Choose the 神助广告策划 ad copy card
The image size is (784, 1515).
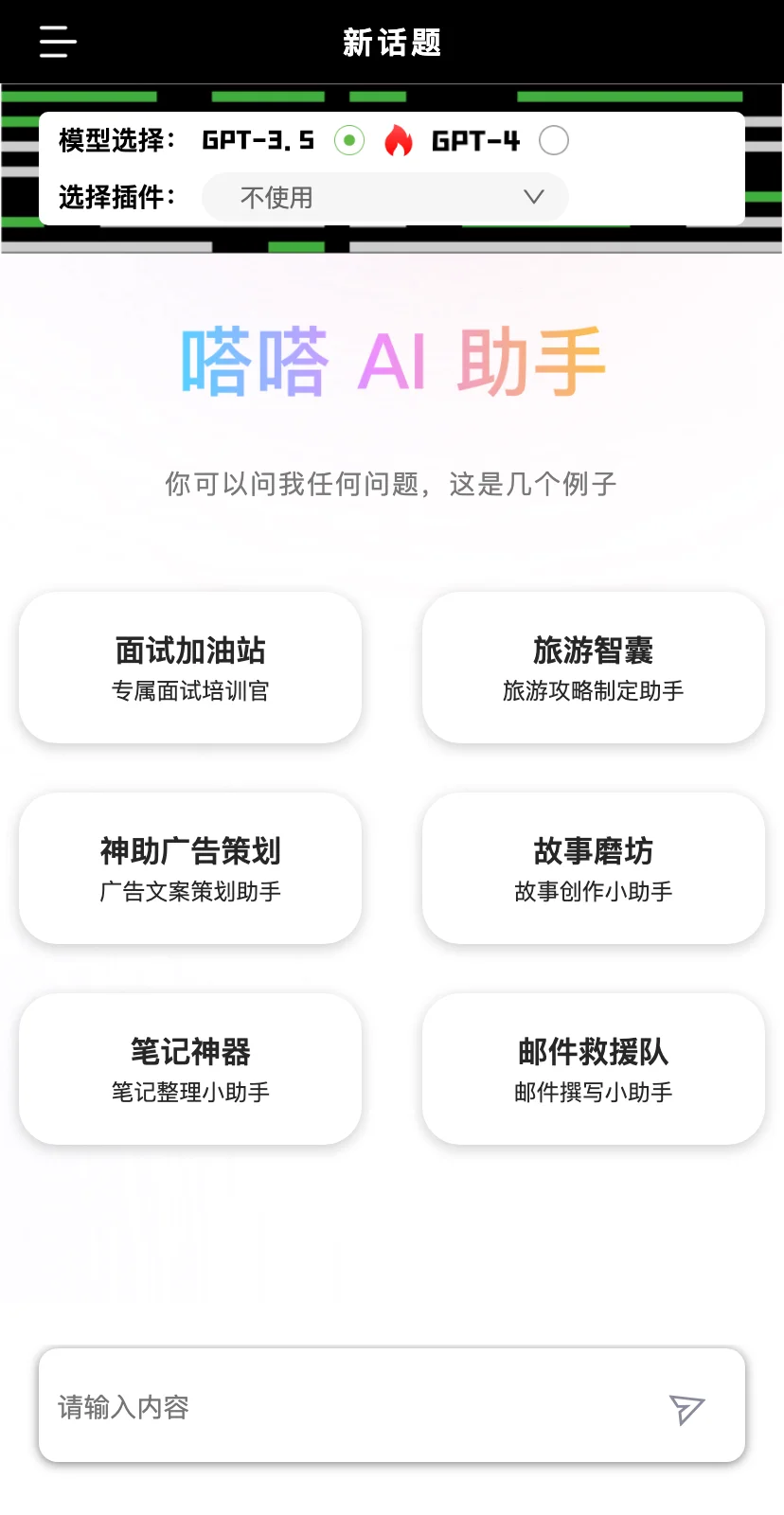coord(190,868)
